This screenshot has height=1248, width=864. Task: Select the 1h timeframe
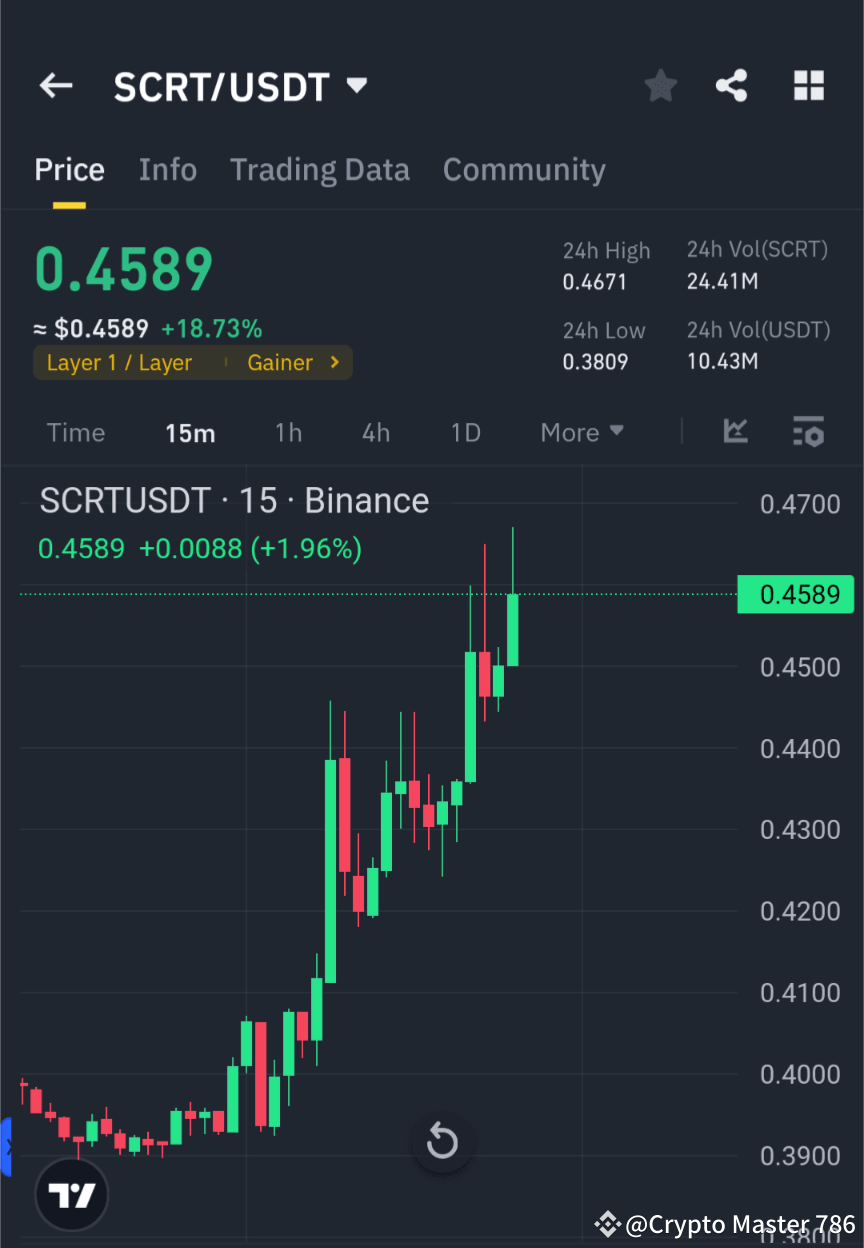coord(288,432)
